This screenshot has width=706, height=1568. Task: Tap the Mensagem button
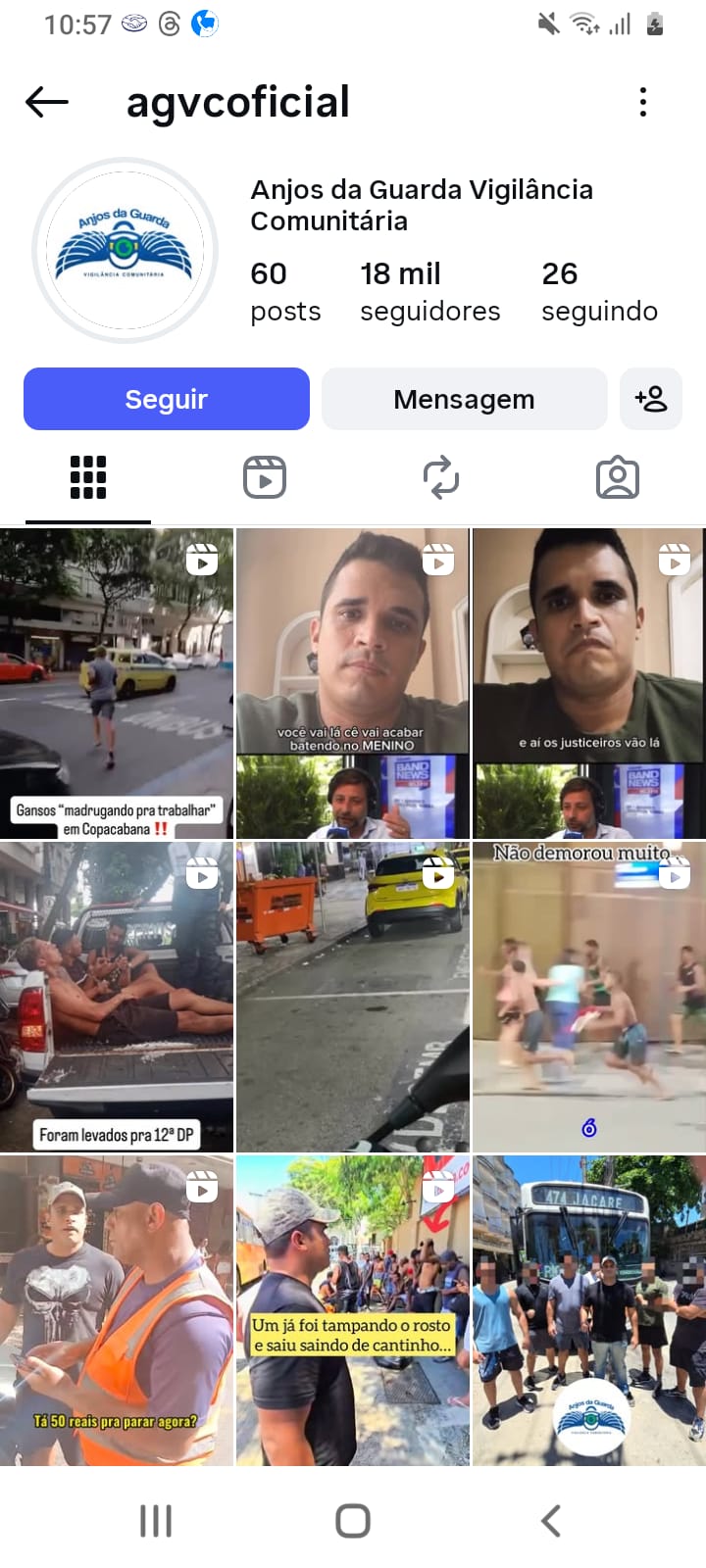coord(464,399)
